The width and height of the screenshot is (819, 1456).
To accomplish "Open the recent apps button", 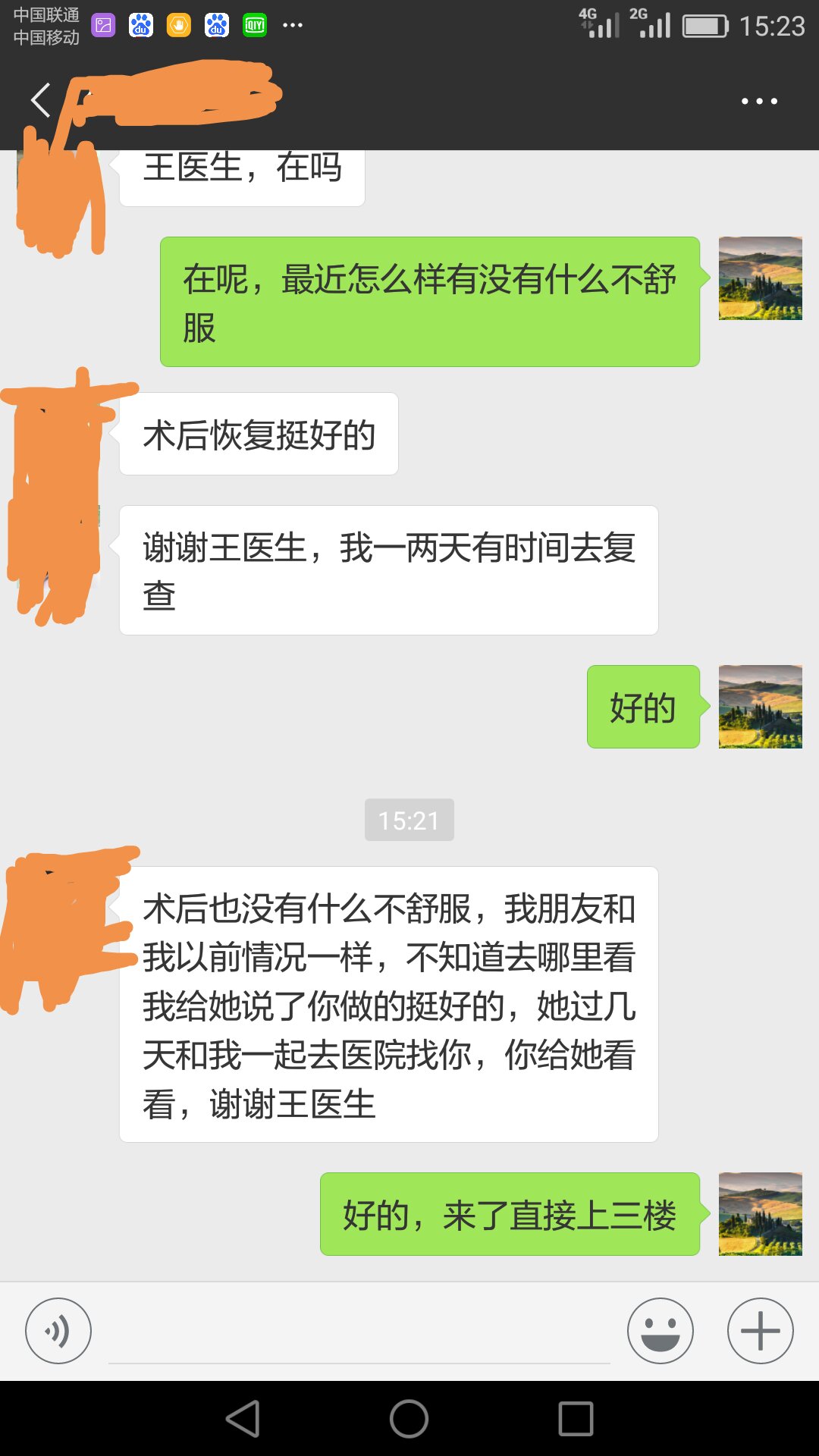I will pyautogui.click(x=576, y=1419).
